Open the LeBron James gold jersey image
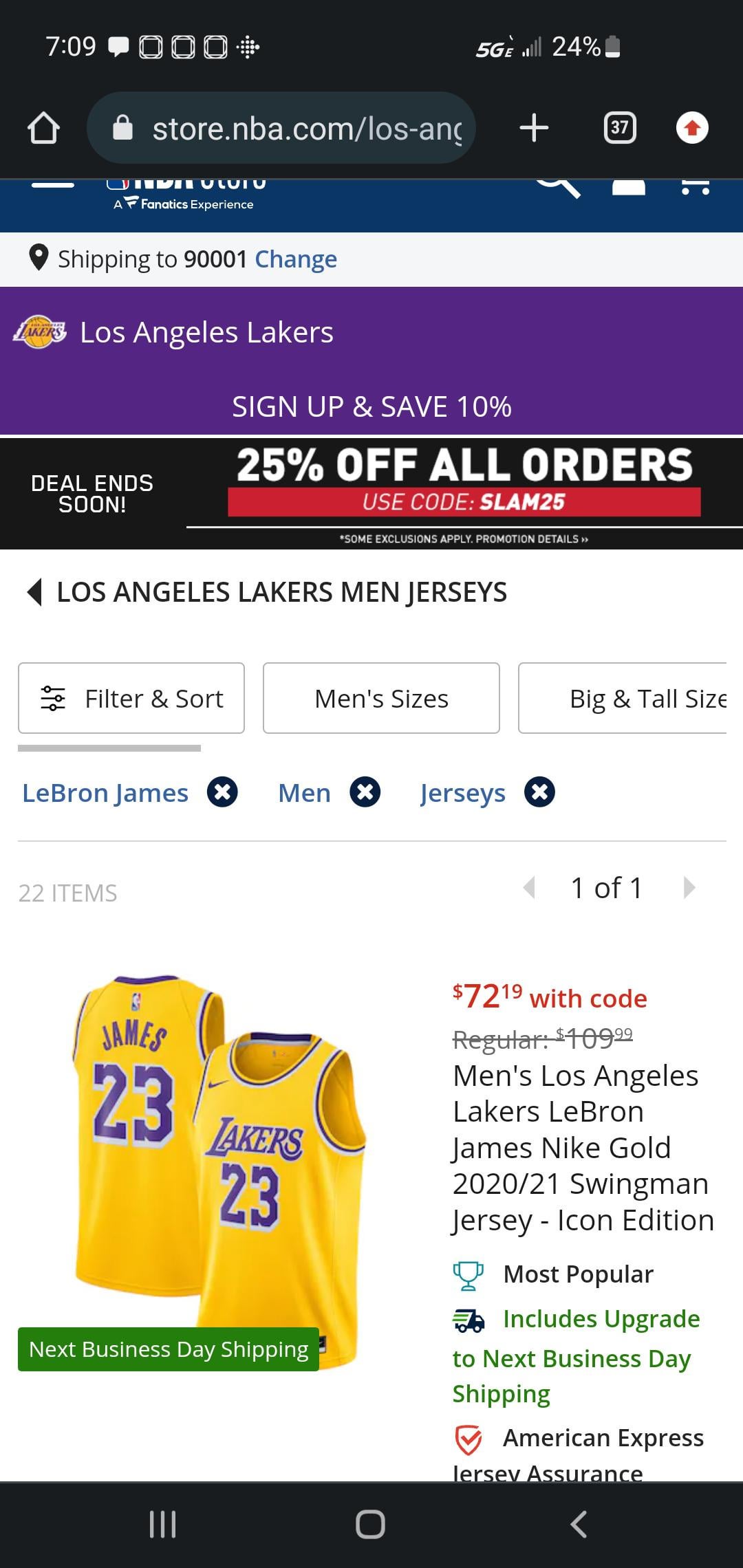Screen dimensions: 743x1568 tap(220, 1169)
